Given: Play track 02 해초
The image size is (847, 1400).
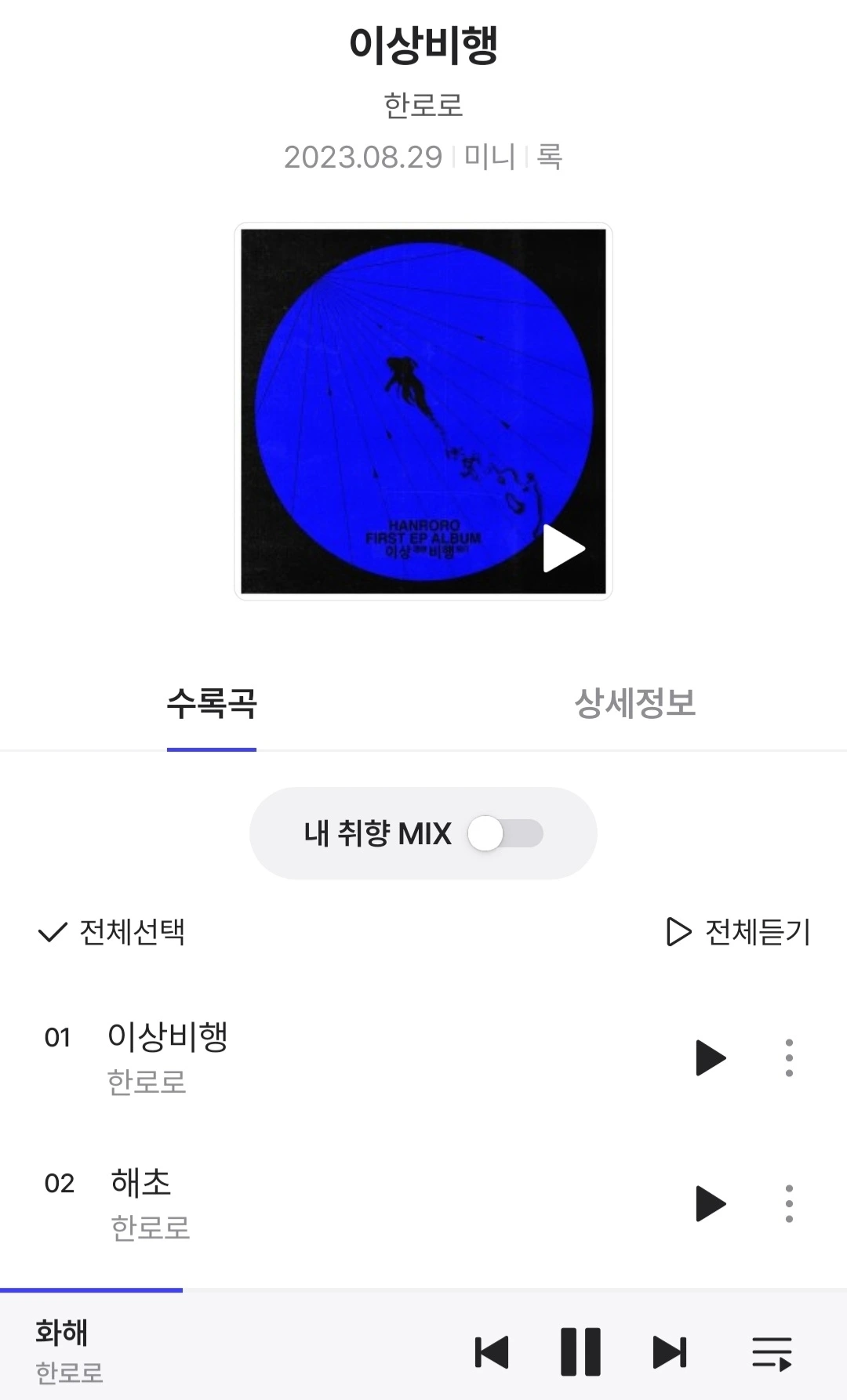Looking at the screenshot, I should point(711,1204).
